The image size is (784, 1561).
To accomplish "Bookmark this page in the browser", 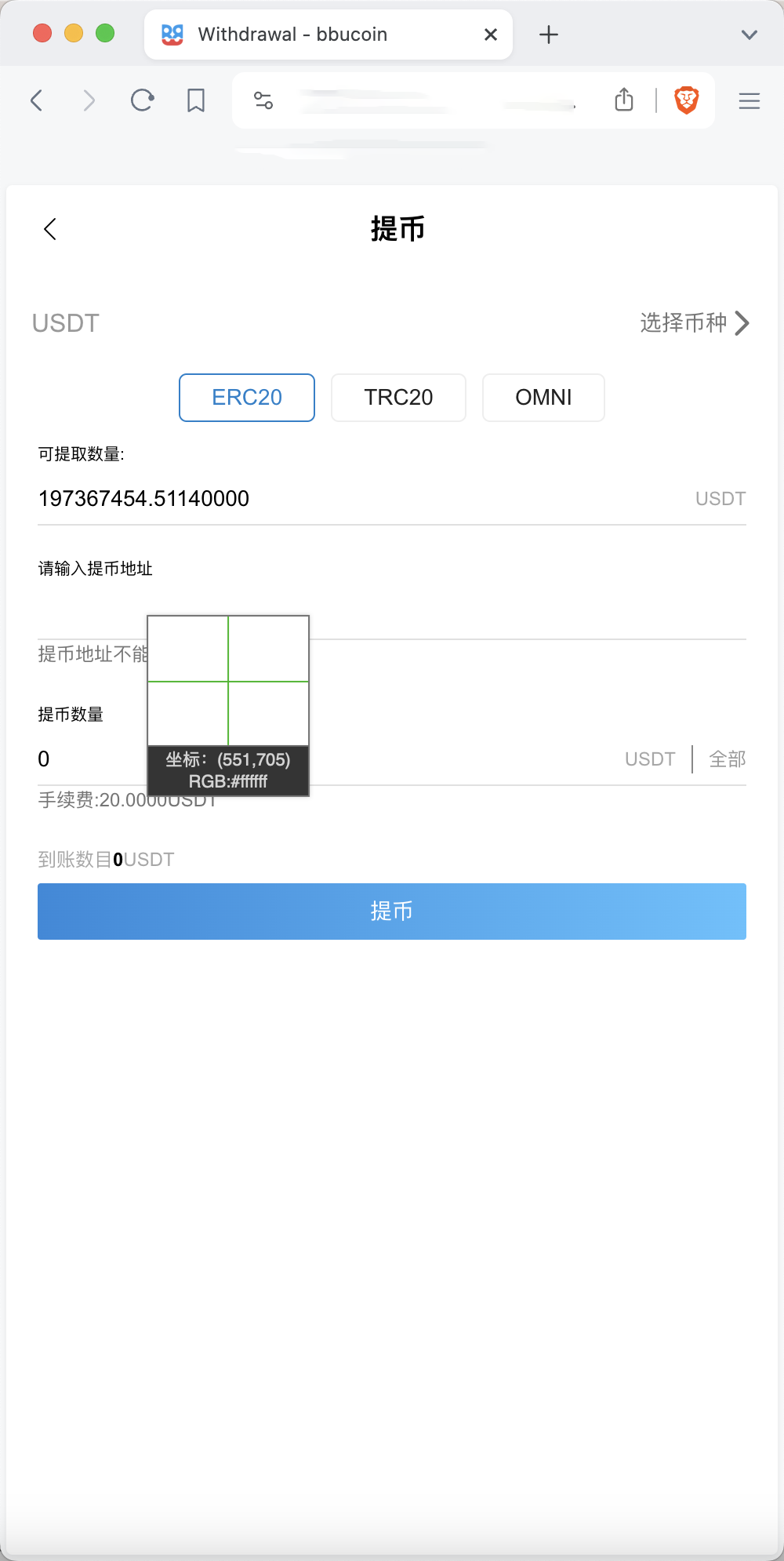I will coord(196,100).
